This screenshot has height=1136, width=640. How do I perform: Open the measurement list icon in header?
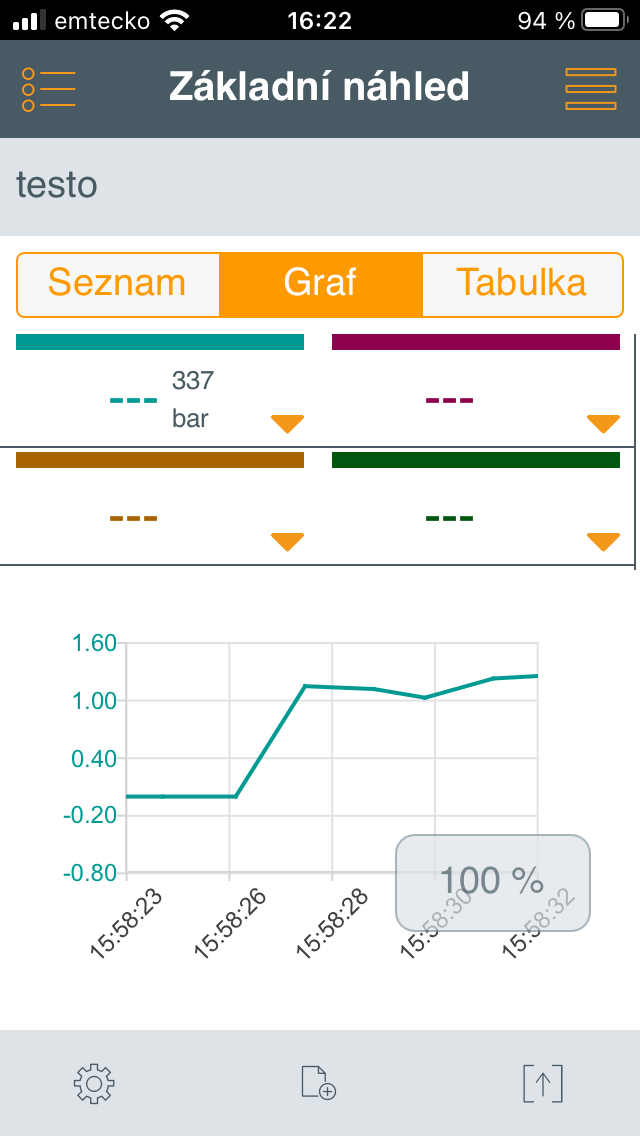pyautogui.click(x=48, y=89)
